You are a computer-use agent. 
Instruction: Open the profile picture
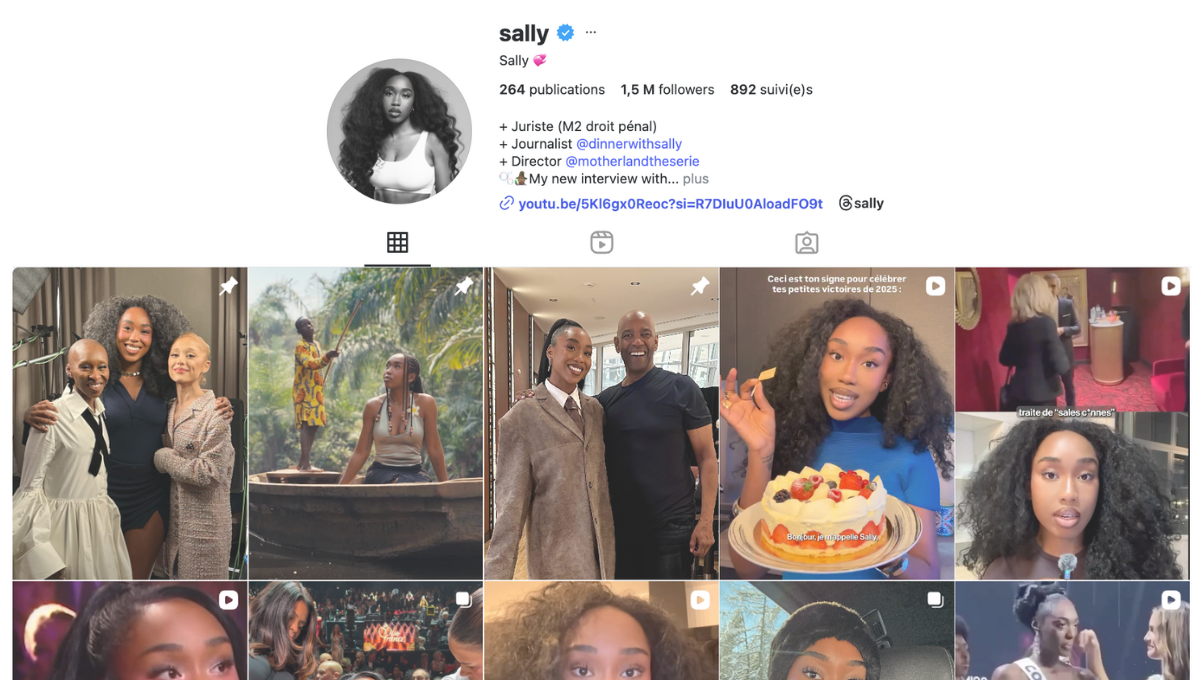click(399, 131)
